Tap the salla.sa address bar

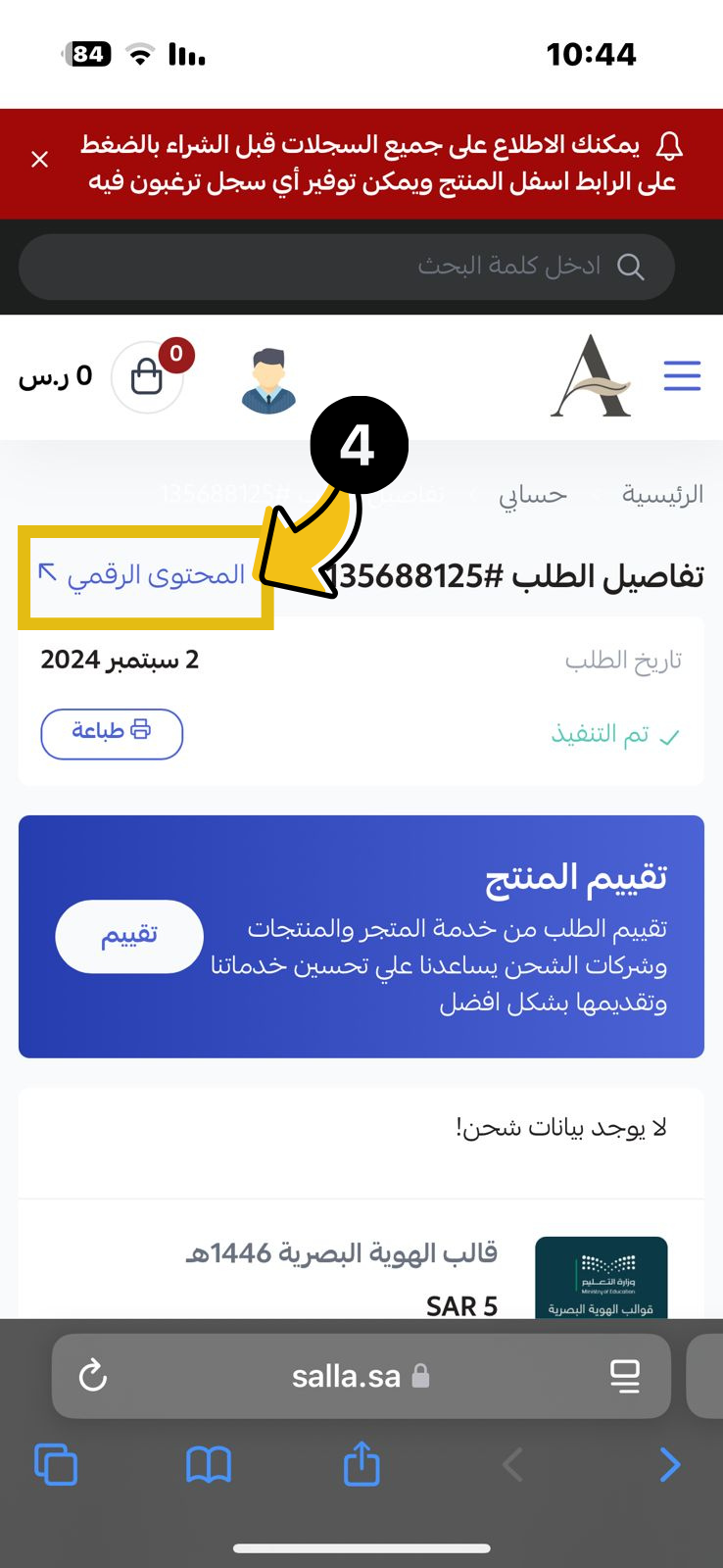[346, 1377]
